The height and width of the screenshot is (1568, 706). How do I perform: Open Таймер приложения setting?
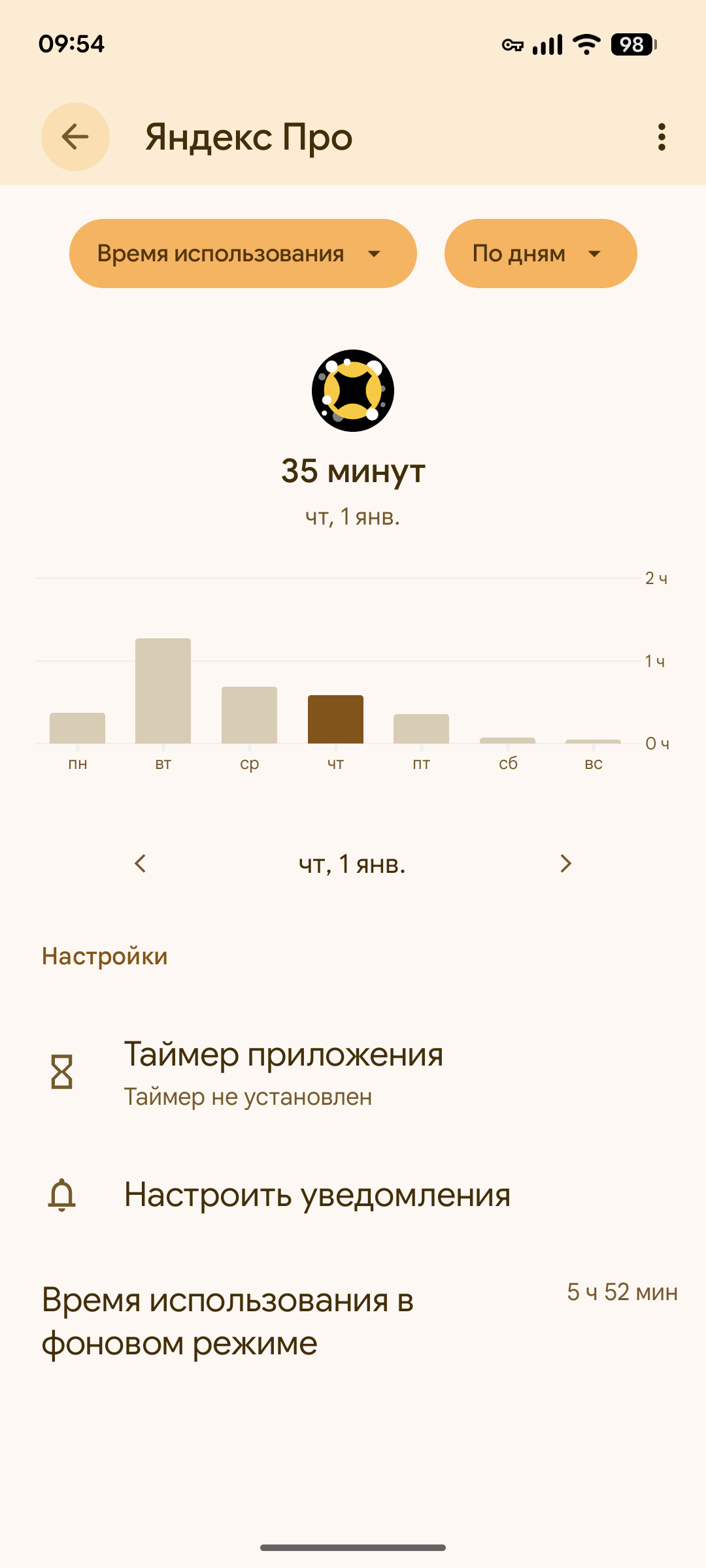point(284,1073)
